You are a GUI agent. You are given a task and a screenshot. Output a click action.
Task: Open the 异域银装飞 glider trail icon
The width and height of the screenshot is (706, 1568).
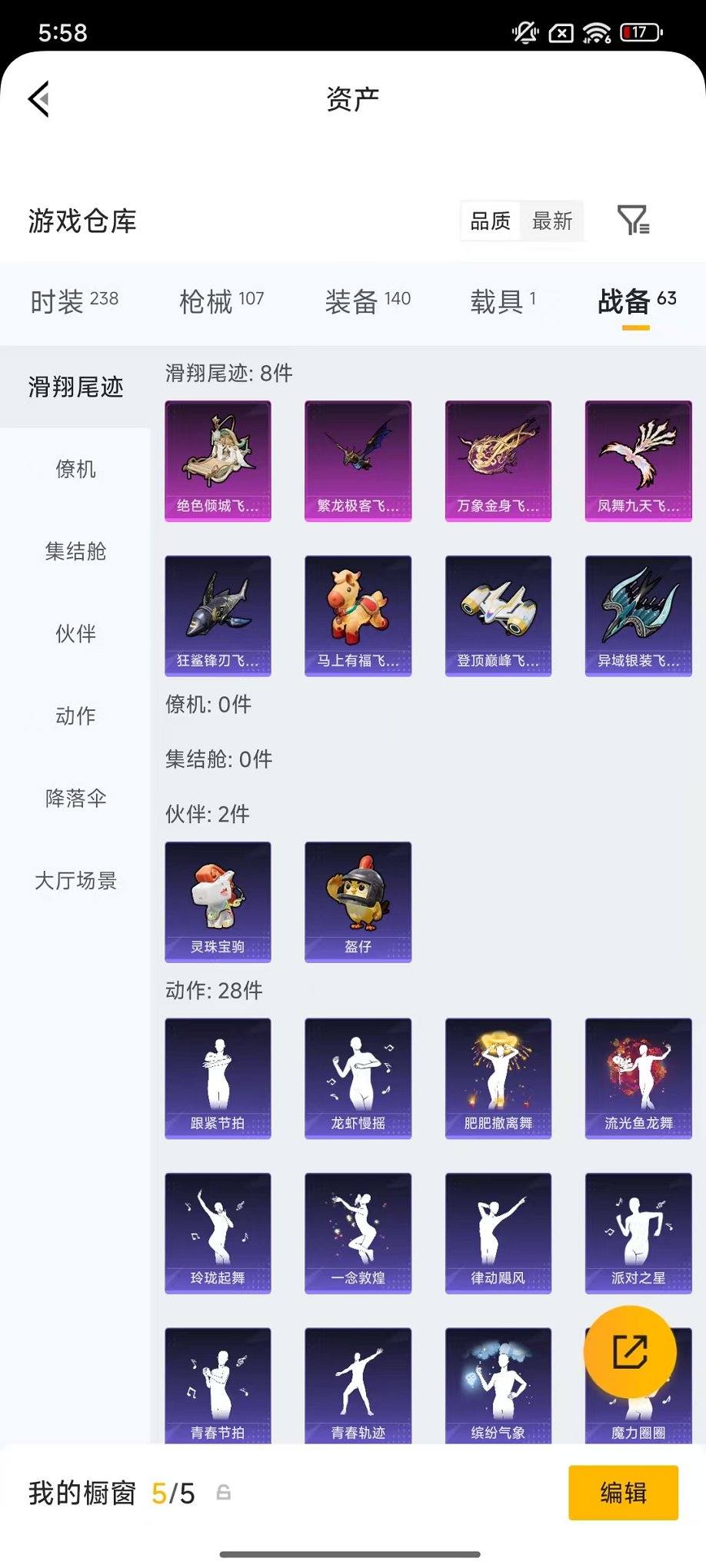[638, 615]
